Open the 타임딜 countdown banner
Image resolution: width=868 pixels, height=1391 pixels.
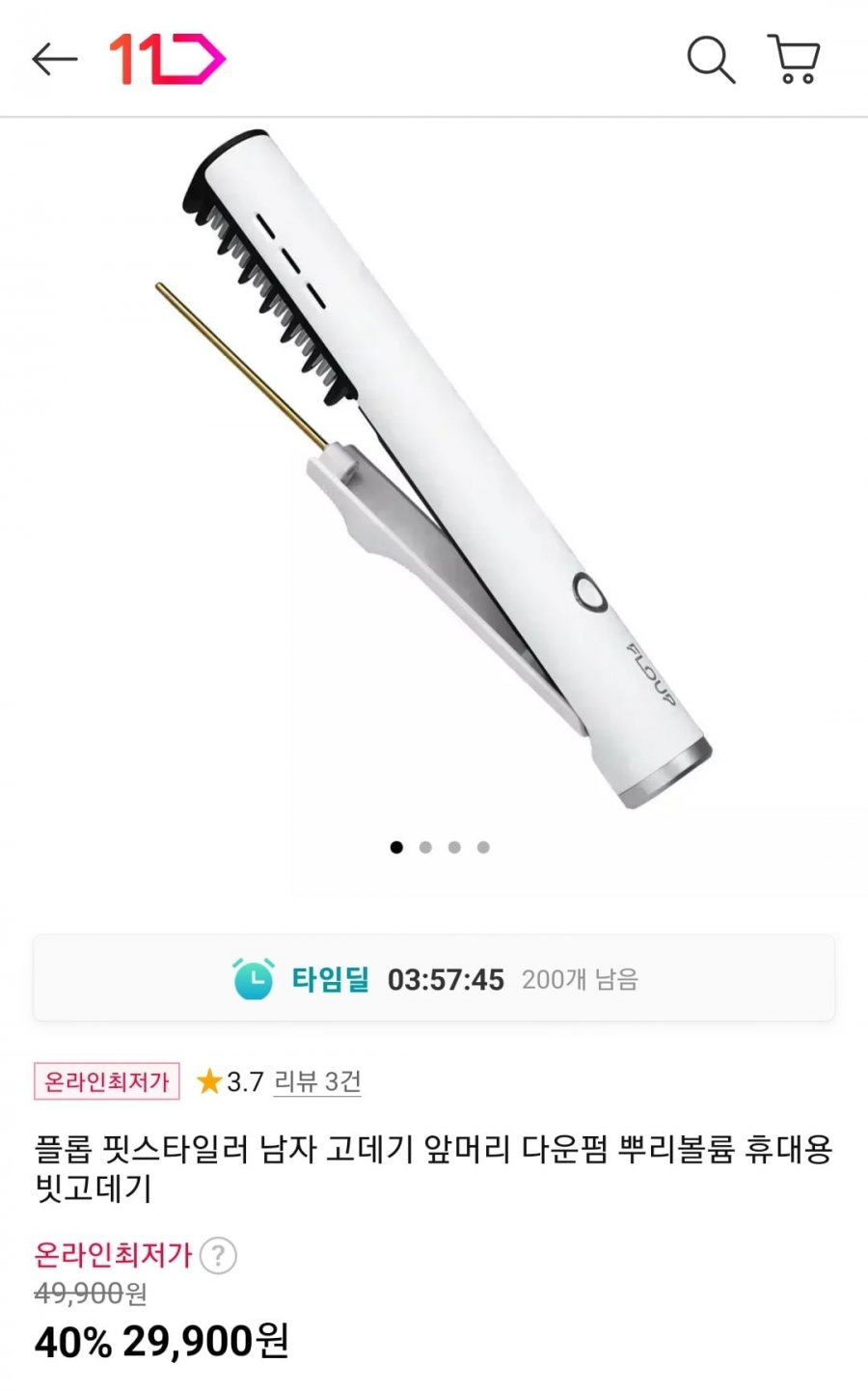(434, 979)
